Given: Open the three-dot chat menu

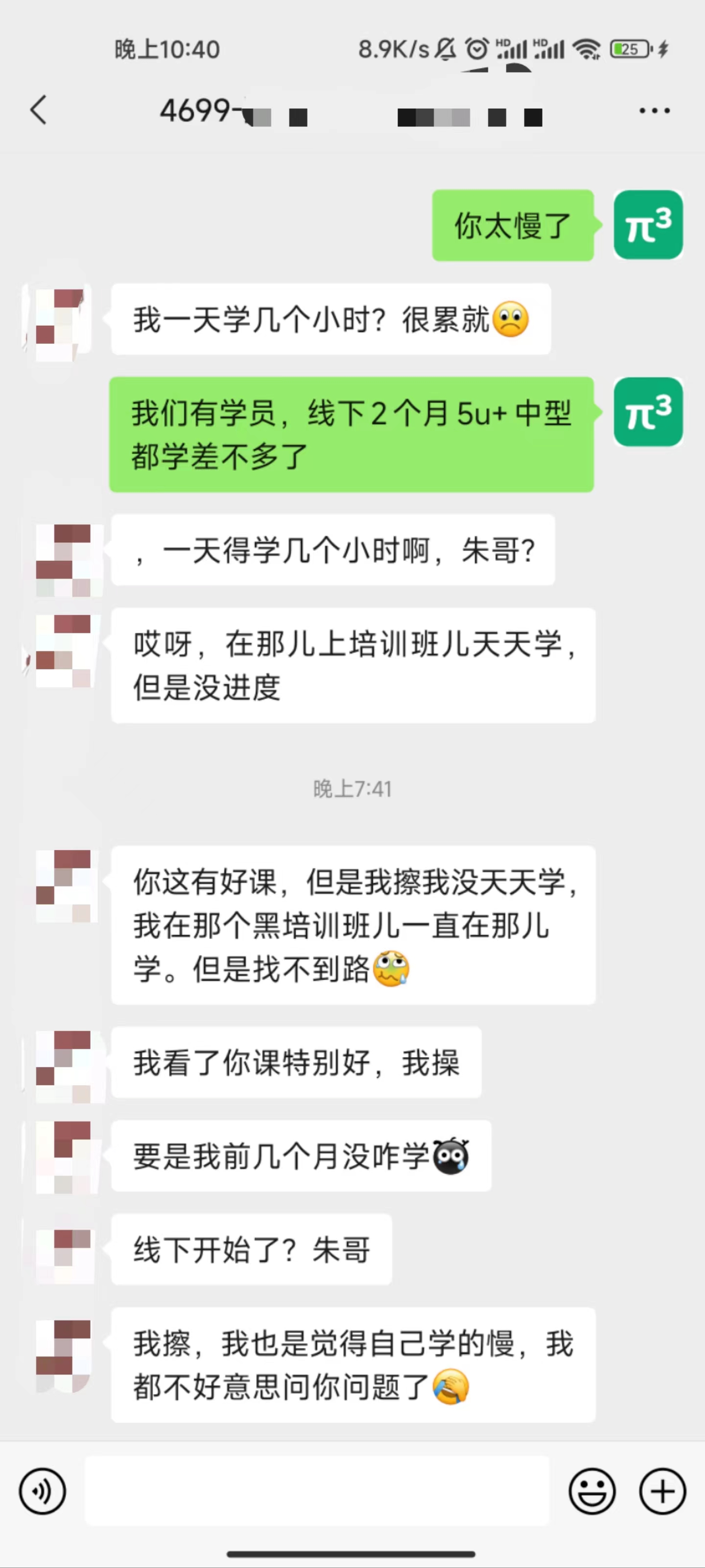Looking at the screenshot, I should 655,111.
